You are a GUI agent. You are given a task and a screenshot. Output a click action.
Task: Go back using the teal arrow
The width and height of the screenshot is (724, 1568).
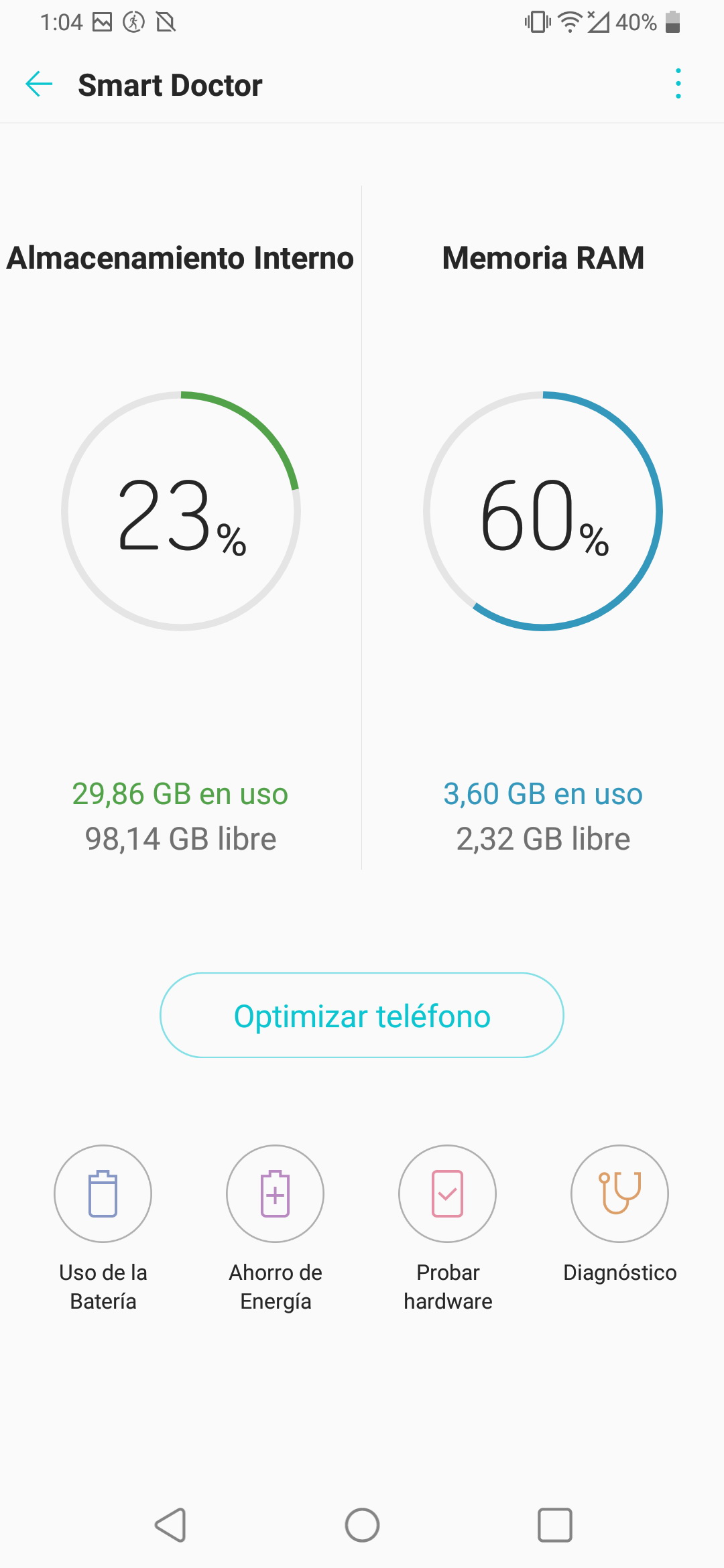coord(39,84)
